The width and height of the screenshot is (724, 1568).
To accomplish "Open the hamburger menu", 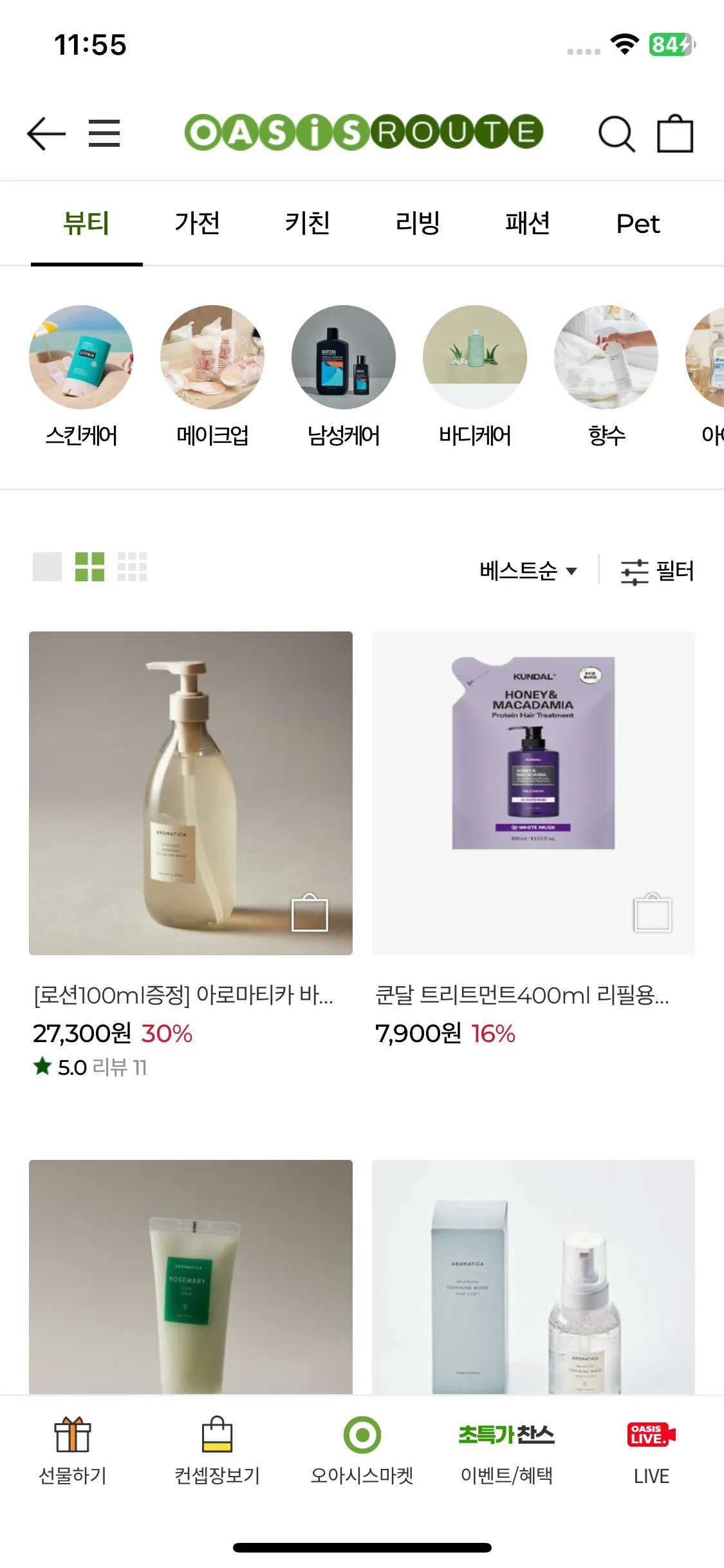I will coord(104,134).
